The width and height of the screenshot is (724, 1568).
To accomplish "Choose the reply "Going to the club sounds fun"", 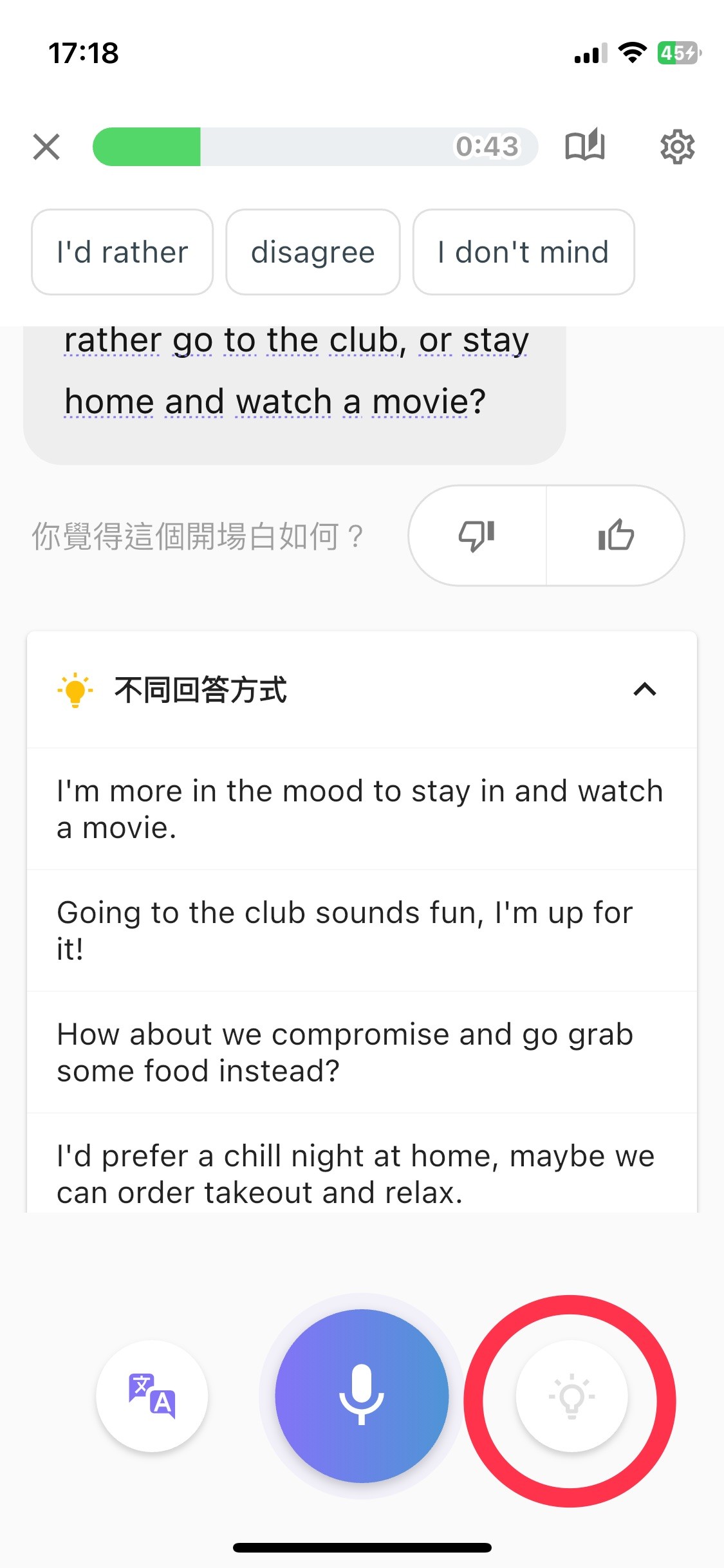I will pyautogui.click(x=345, y=929).
